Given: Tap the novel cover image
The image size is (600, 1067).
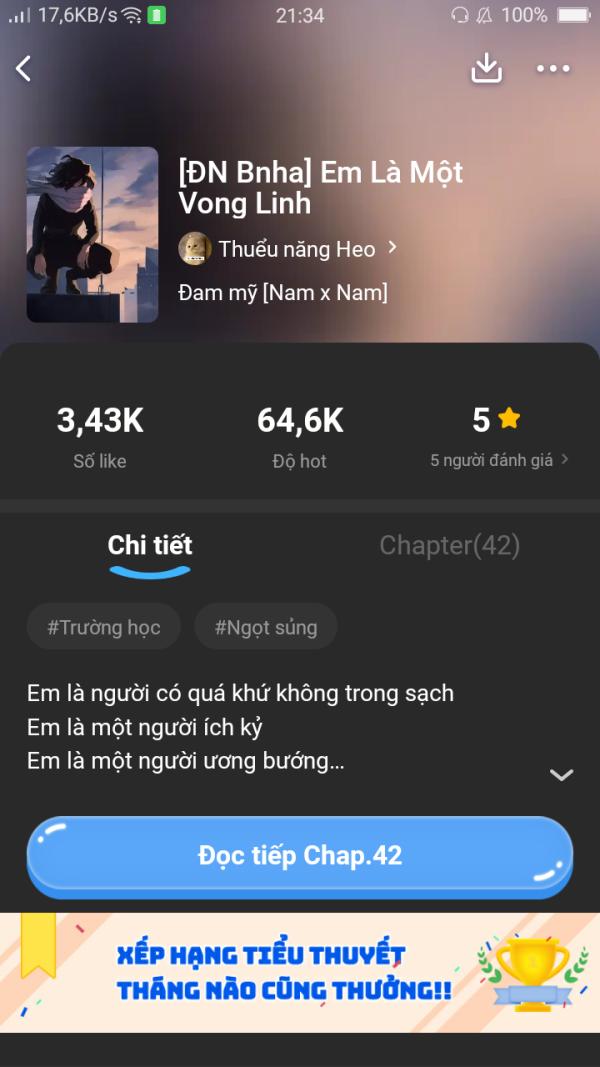Looking at the screenshot, I should [92, 235].
